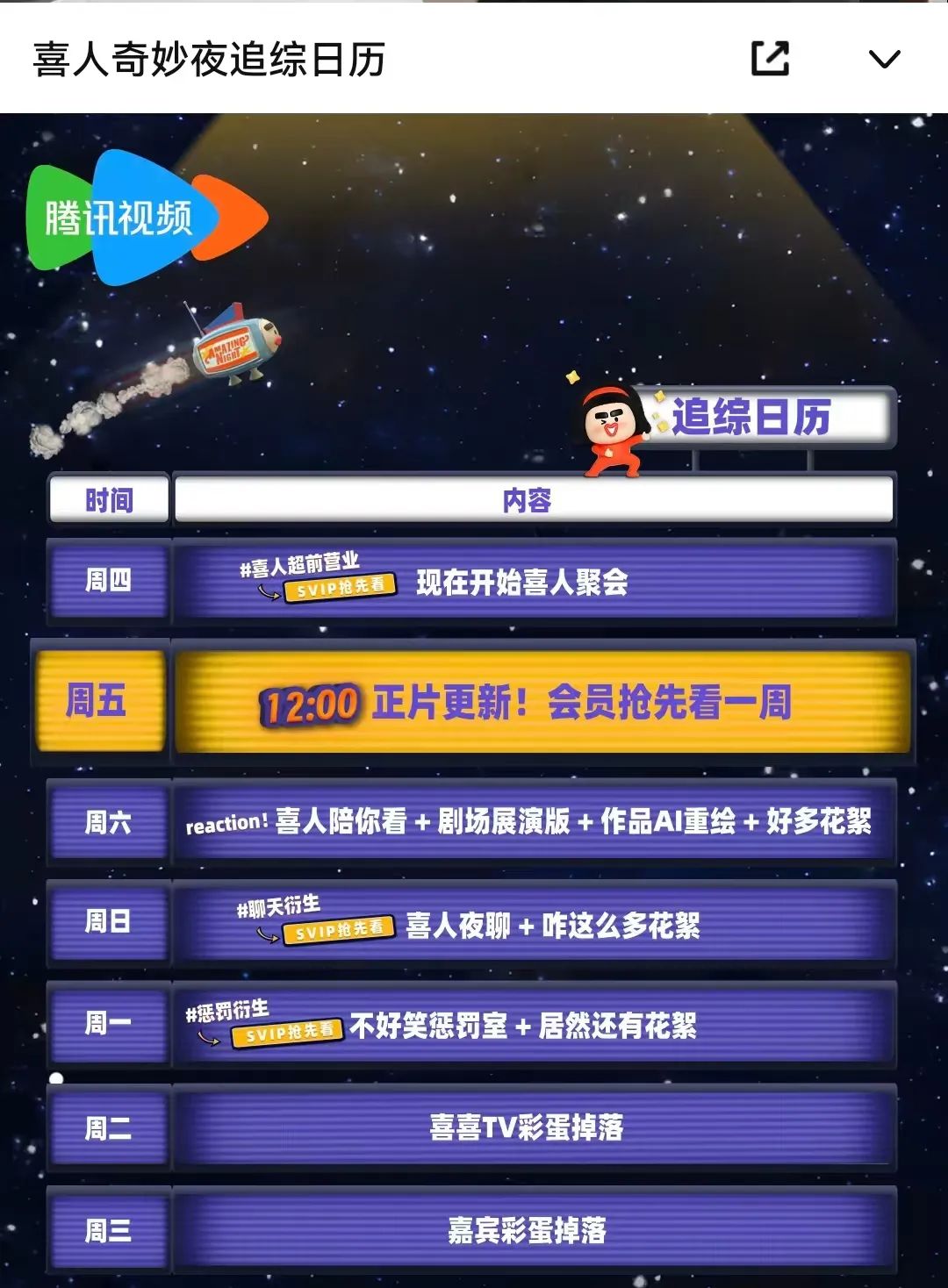Open the 追综日历 poster image
This screenshot has width=948, height=1288.
click(x=474, y=702)
